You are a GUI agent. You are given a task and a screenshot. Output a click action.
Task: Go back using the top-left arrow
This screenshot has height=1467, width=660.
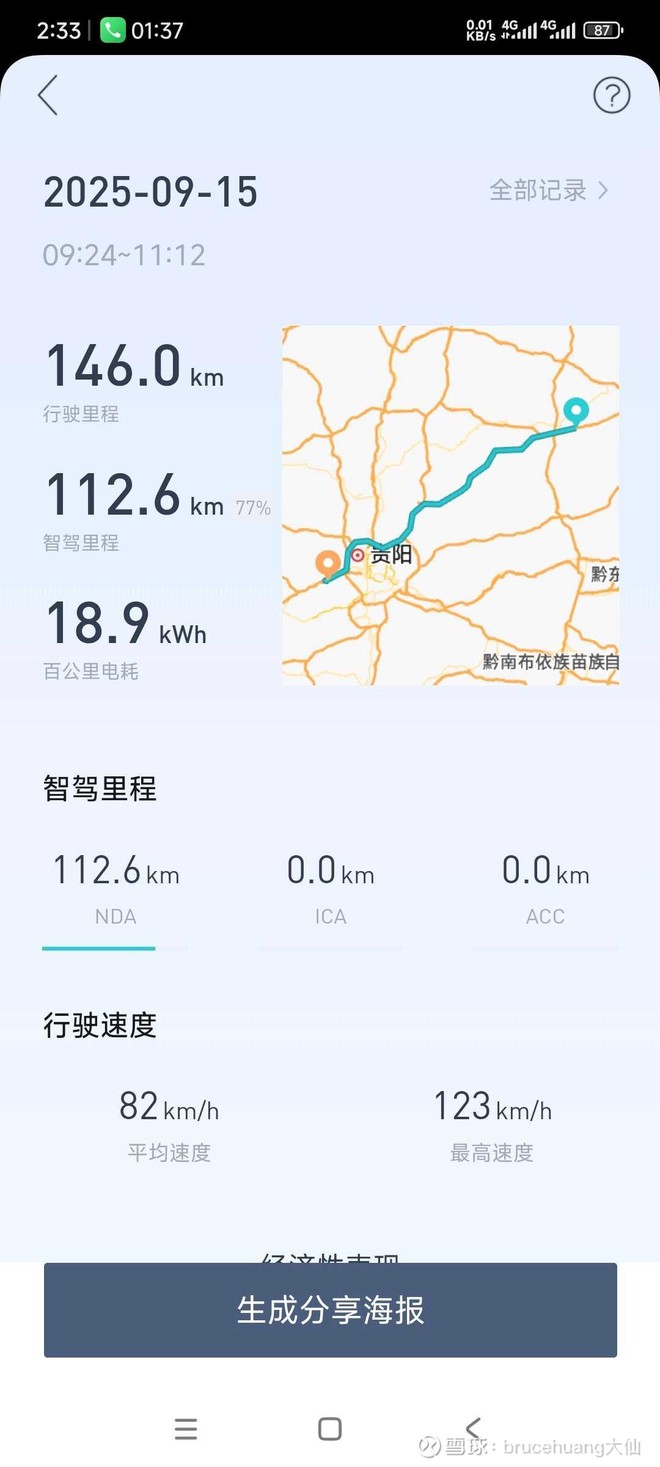(47, 96)
